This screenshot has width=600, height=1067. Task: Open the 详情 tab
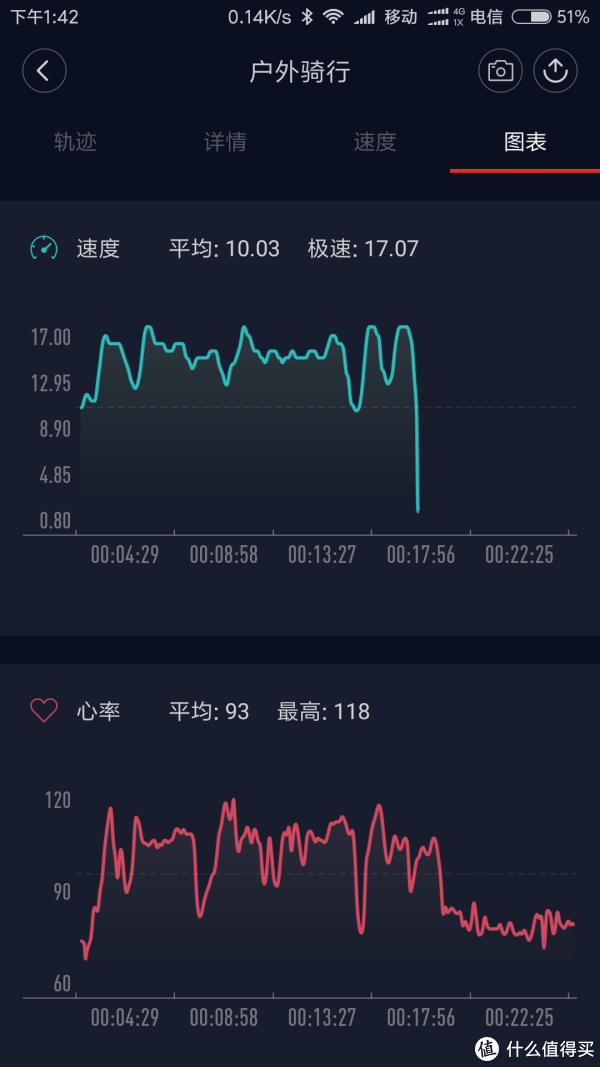225,142
